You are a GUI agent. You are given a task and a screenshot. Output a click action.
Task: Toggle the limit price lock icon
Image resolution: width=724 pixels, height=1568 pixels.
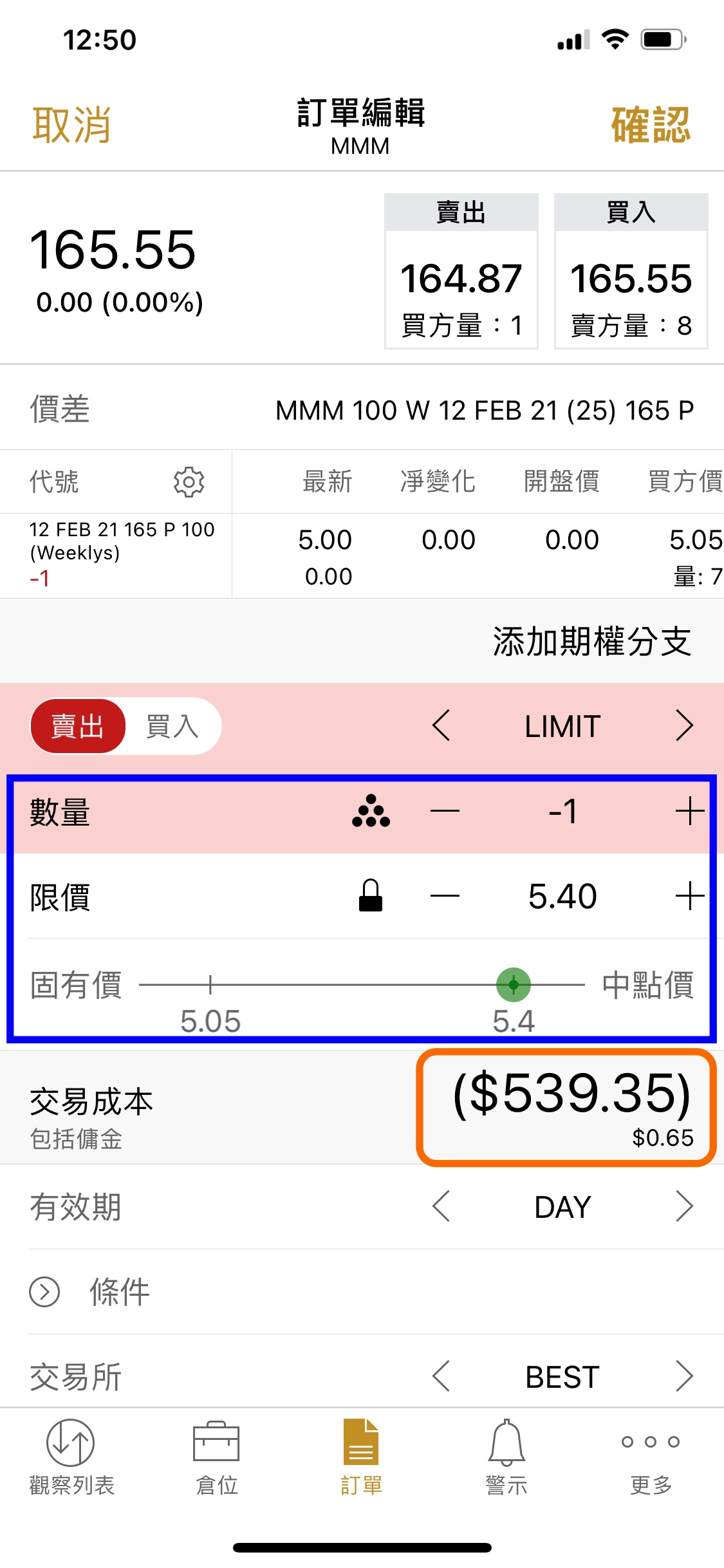[x=371, y=896]
